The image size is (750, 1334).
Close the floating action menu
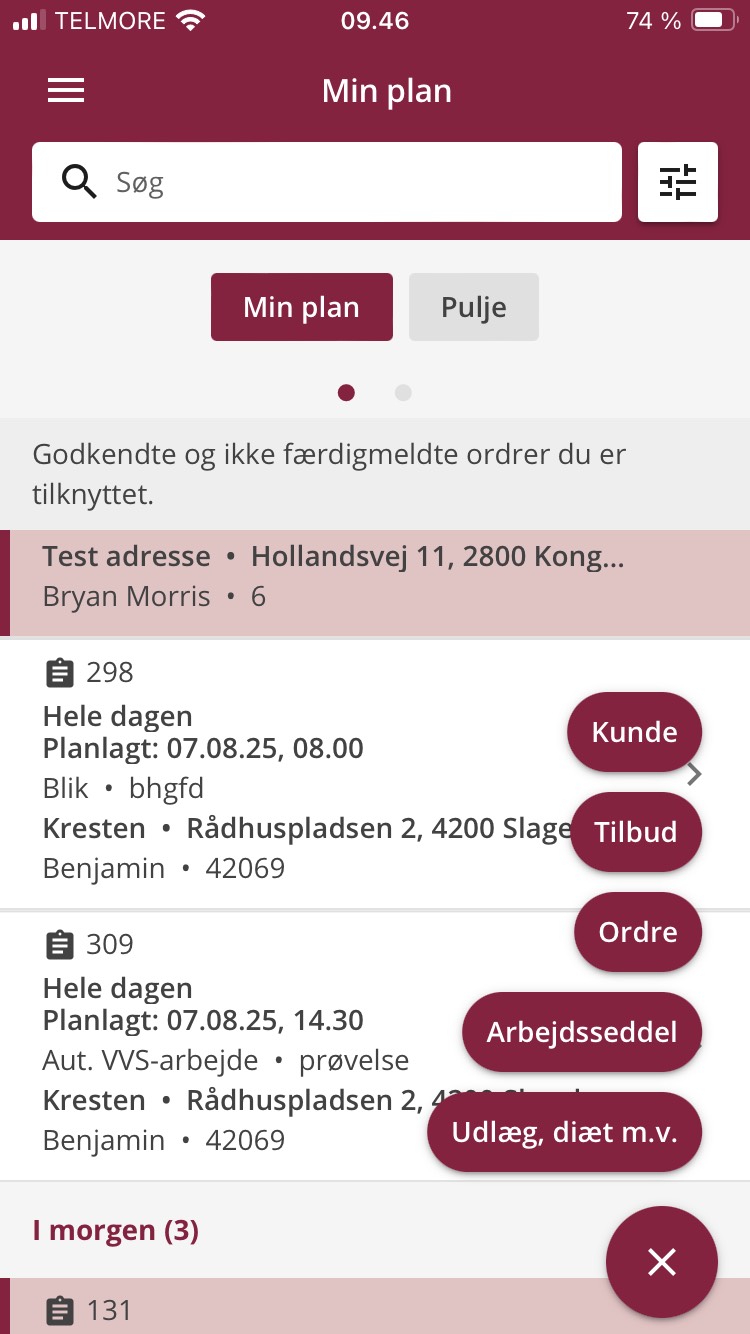pos(662,1262)
